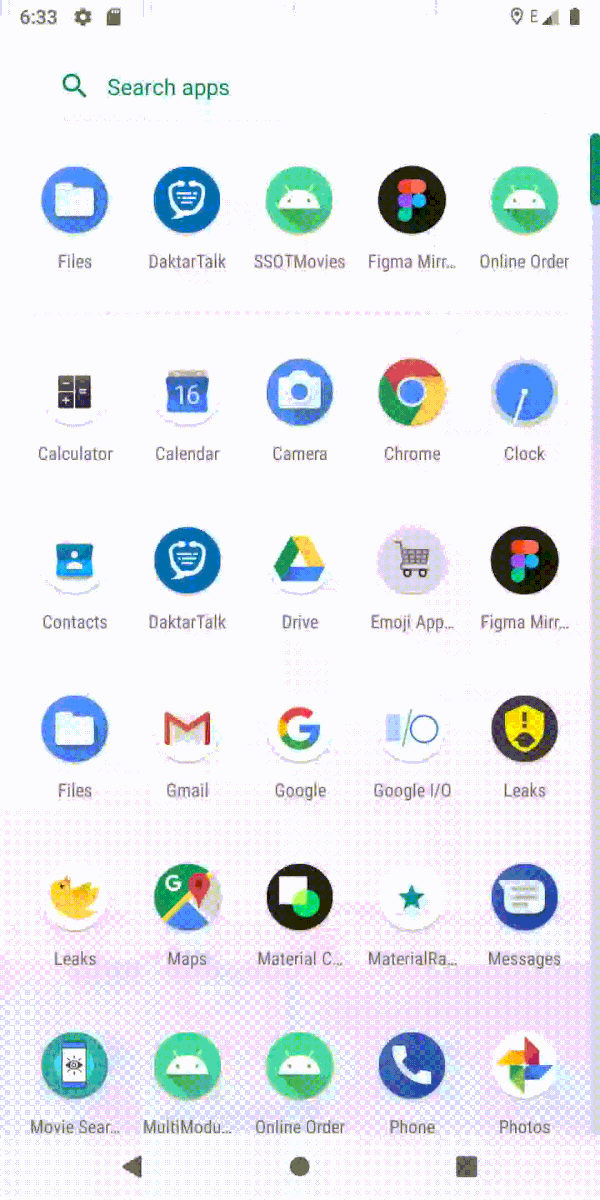
Task: Open Google Photos
Action: click(524, 1066)
